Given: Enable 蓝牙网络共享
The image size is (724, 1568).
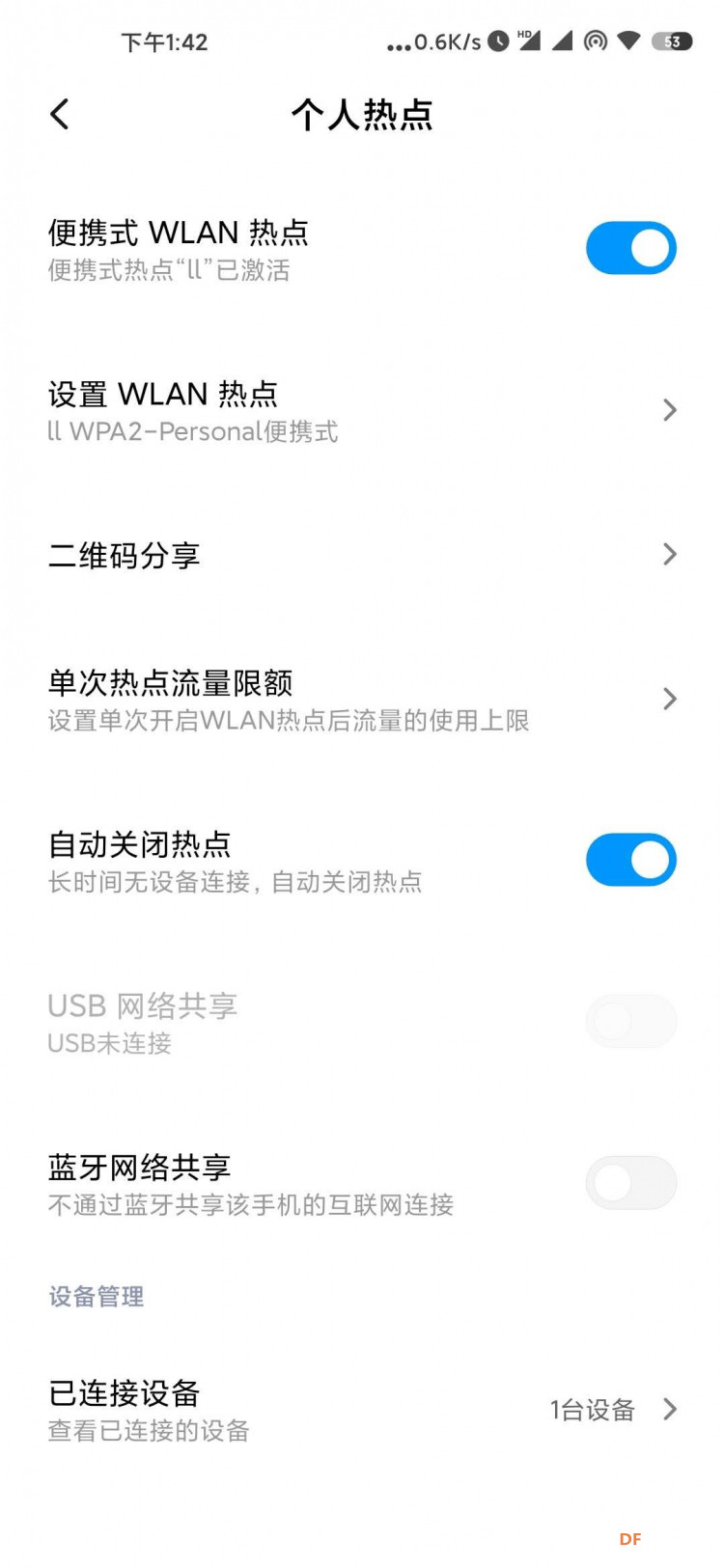Looking at the screenshot, I should click(x=631, y=1182).
